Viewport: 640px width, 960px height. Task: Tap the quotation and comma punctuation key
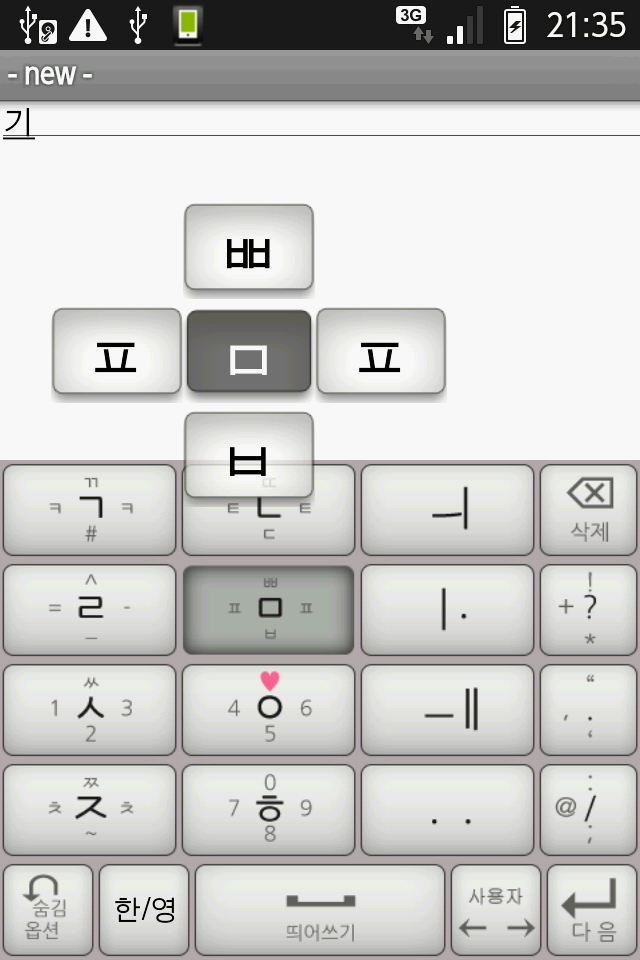tap(589, 710)
